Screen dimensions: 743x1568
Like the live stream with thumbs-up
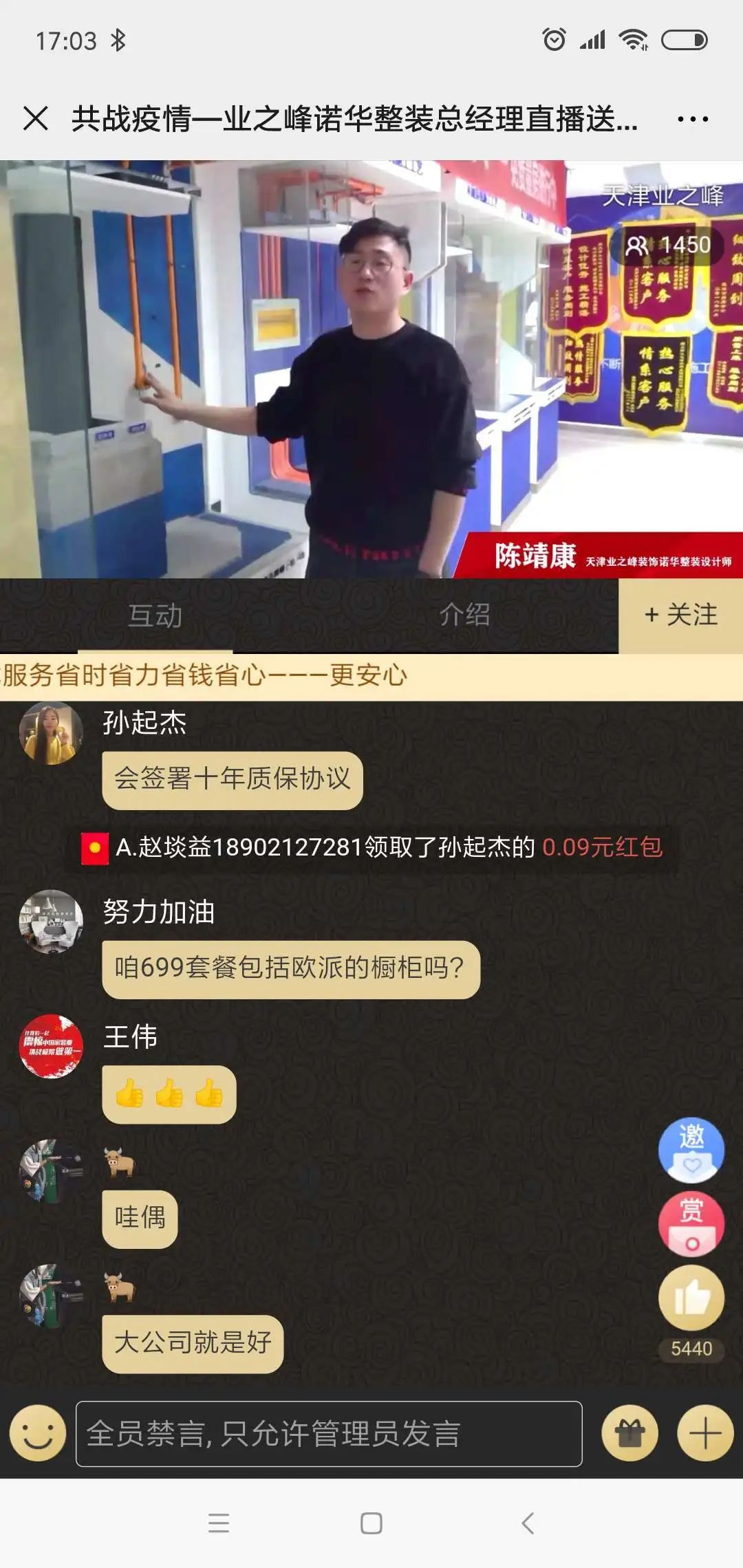coord(691,1298)
